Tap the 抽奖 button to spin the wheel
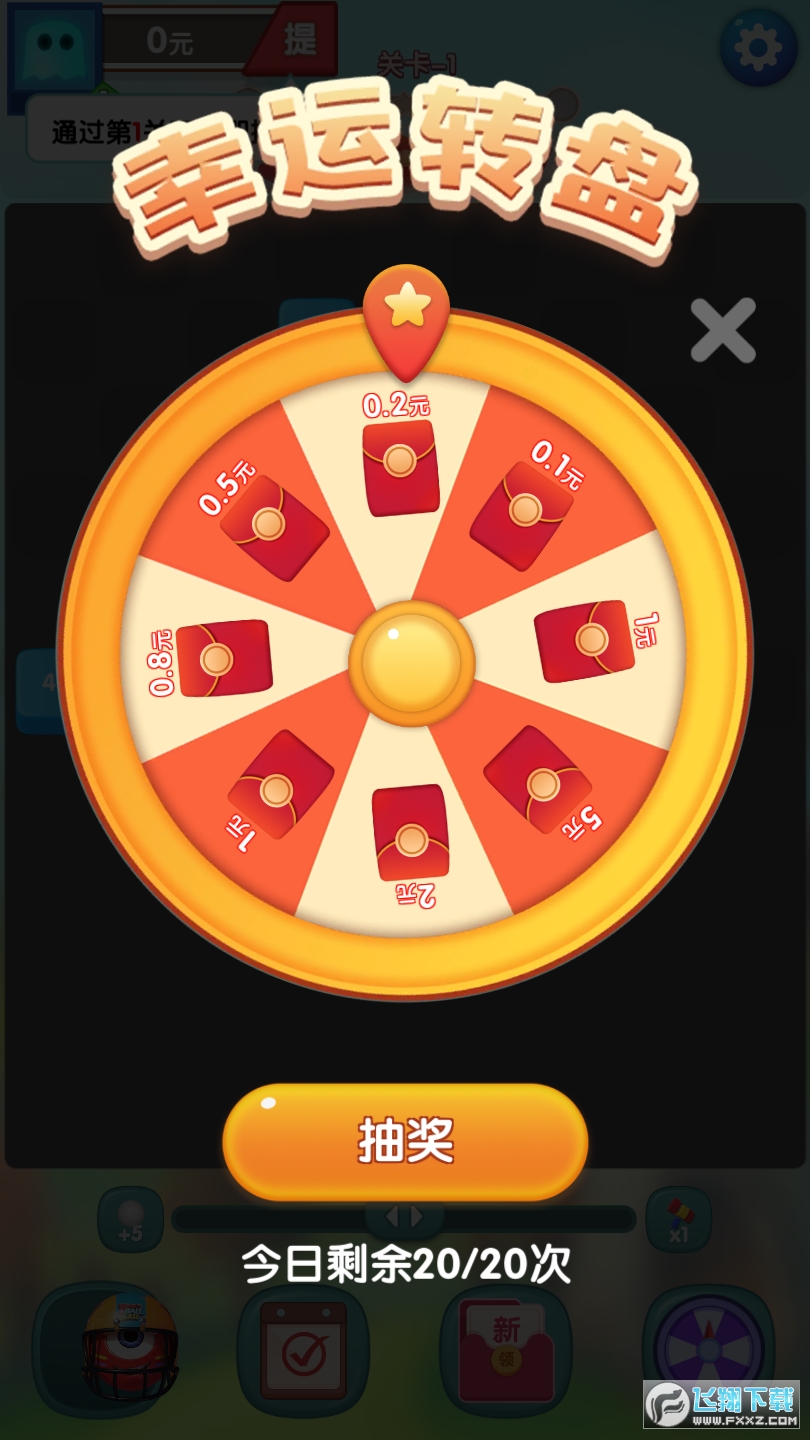810x1440 pixels. tap(405, 1142)
